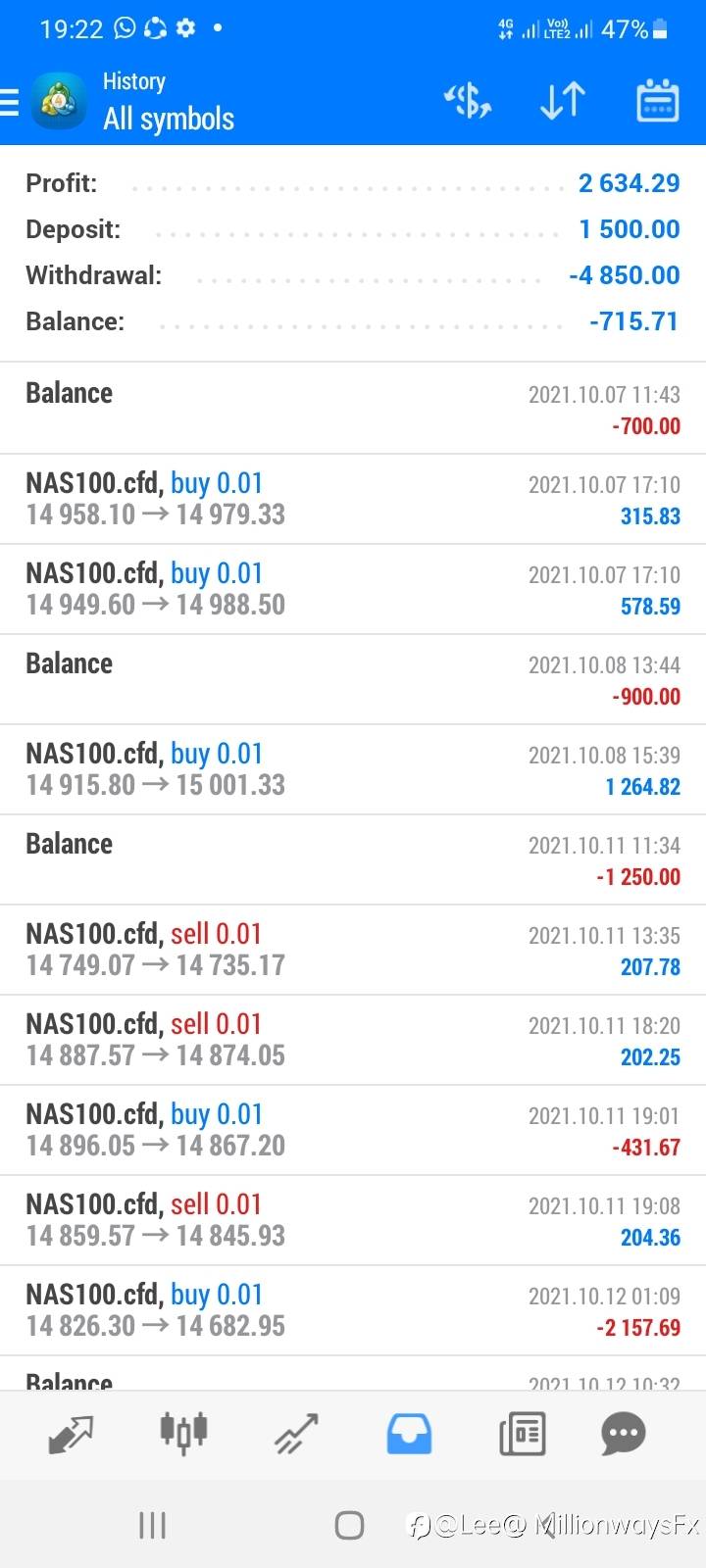Show recent apps
The image size is (706, 1568).
pos(152,1525)
